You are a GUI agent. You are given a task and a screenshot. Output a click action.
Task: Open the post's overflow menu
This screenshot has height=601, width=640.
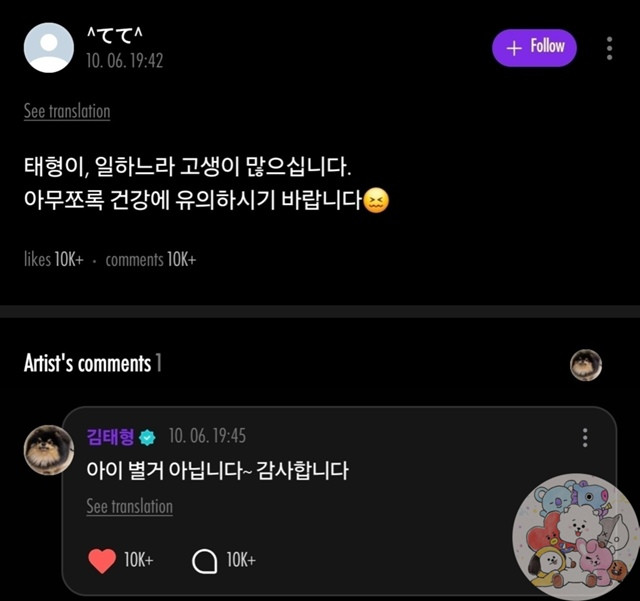click(609, 48)
